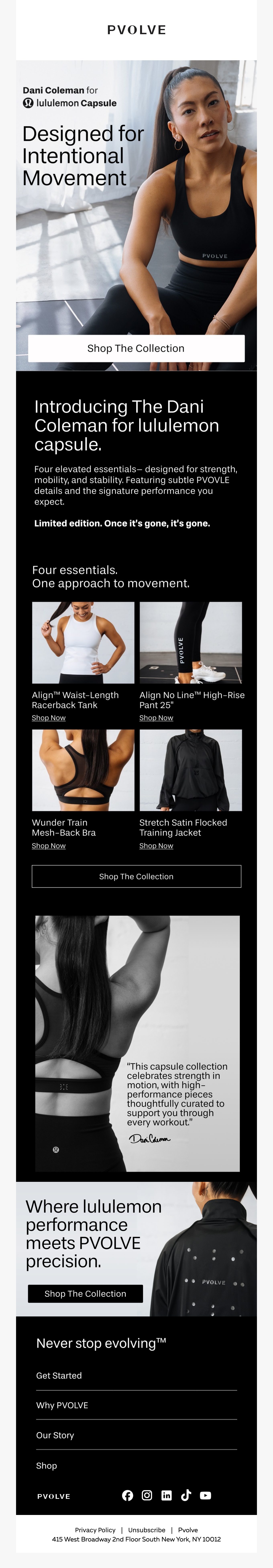
Task: Visit PVOLVE on TikTok
Action: pos(186,1495)
